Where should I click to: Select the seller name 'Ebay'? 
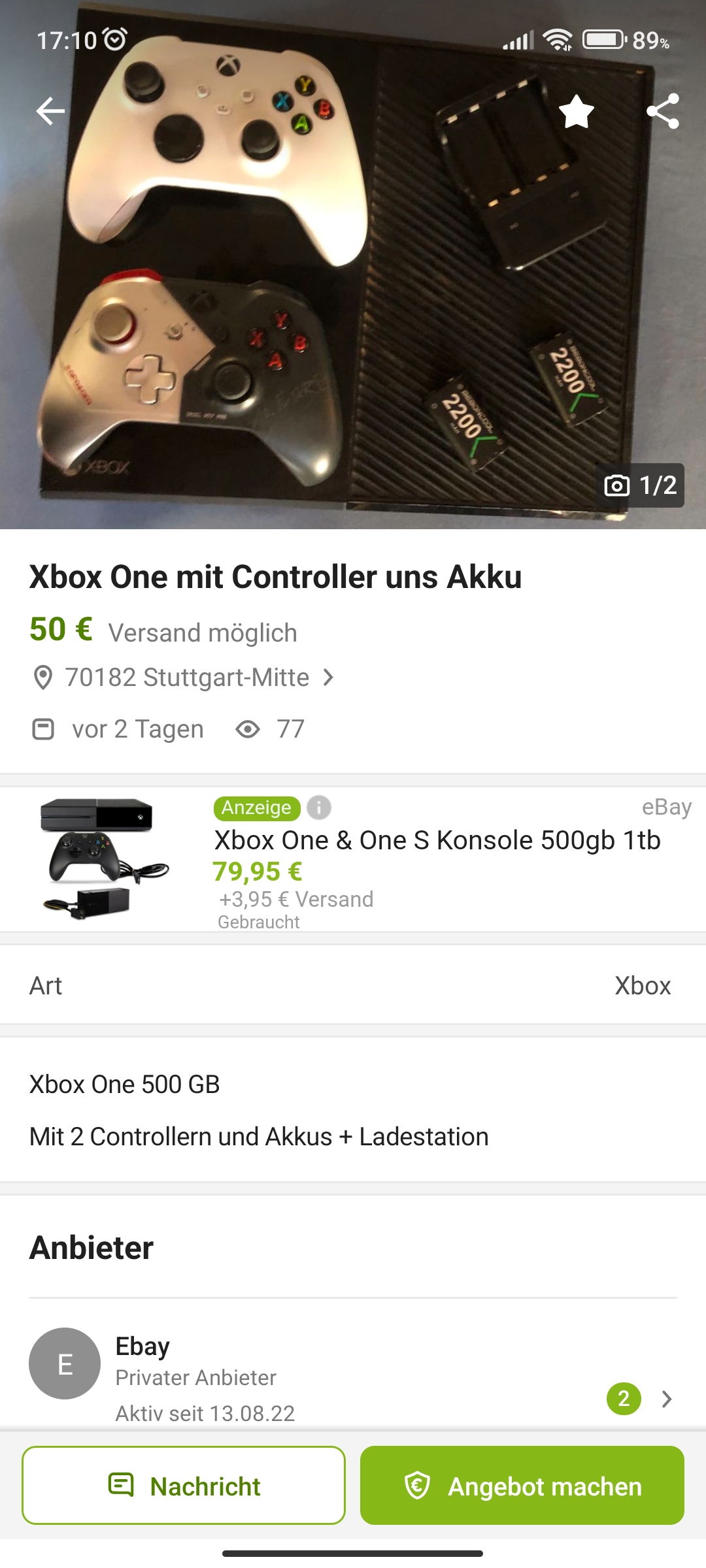[x=141, y=1346]
